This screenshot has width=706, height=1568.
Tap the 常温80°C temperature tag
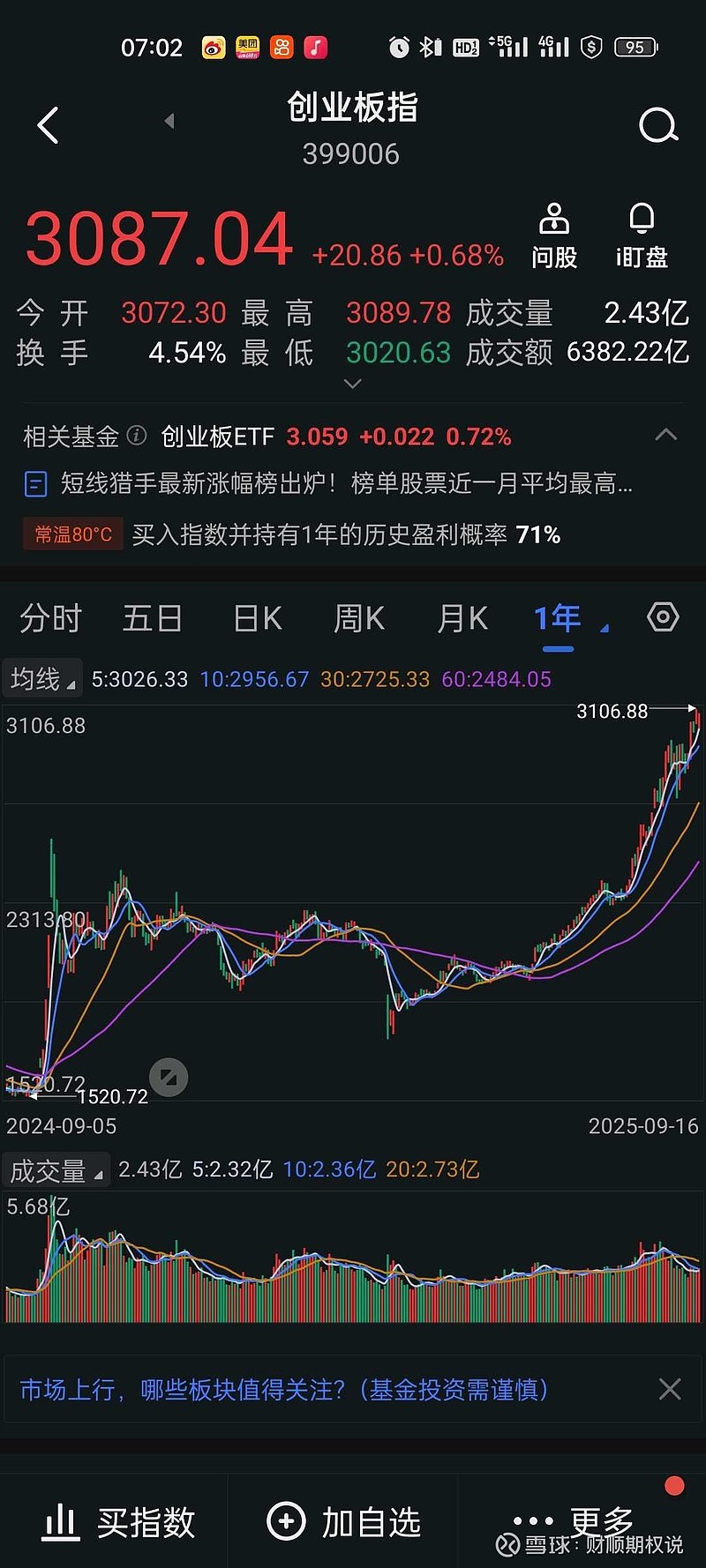pos(72,534)
